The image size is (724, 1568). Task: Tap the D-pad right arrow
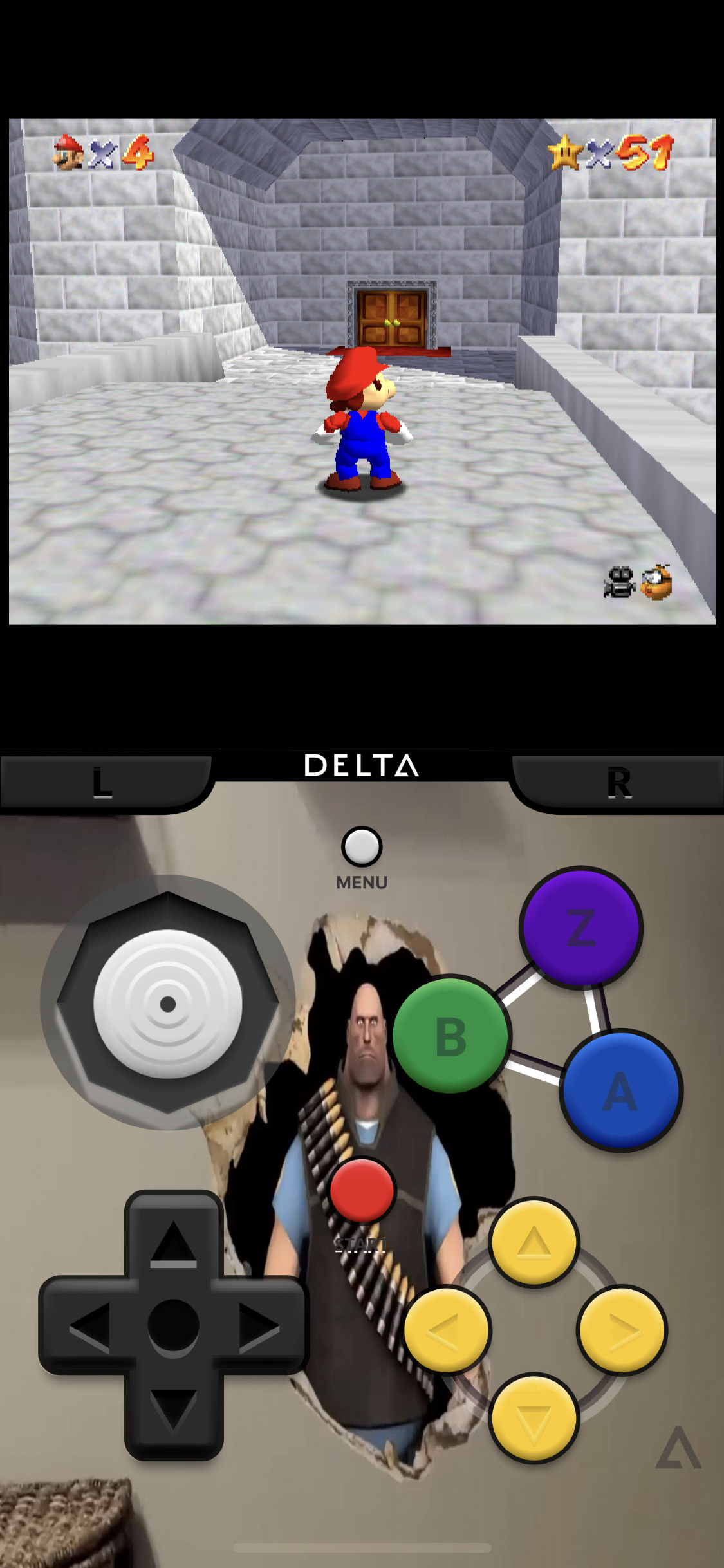click(259, 1326)
